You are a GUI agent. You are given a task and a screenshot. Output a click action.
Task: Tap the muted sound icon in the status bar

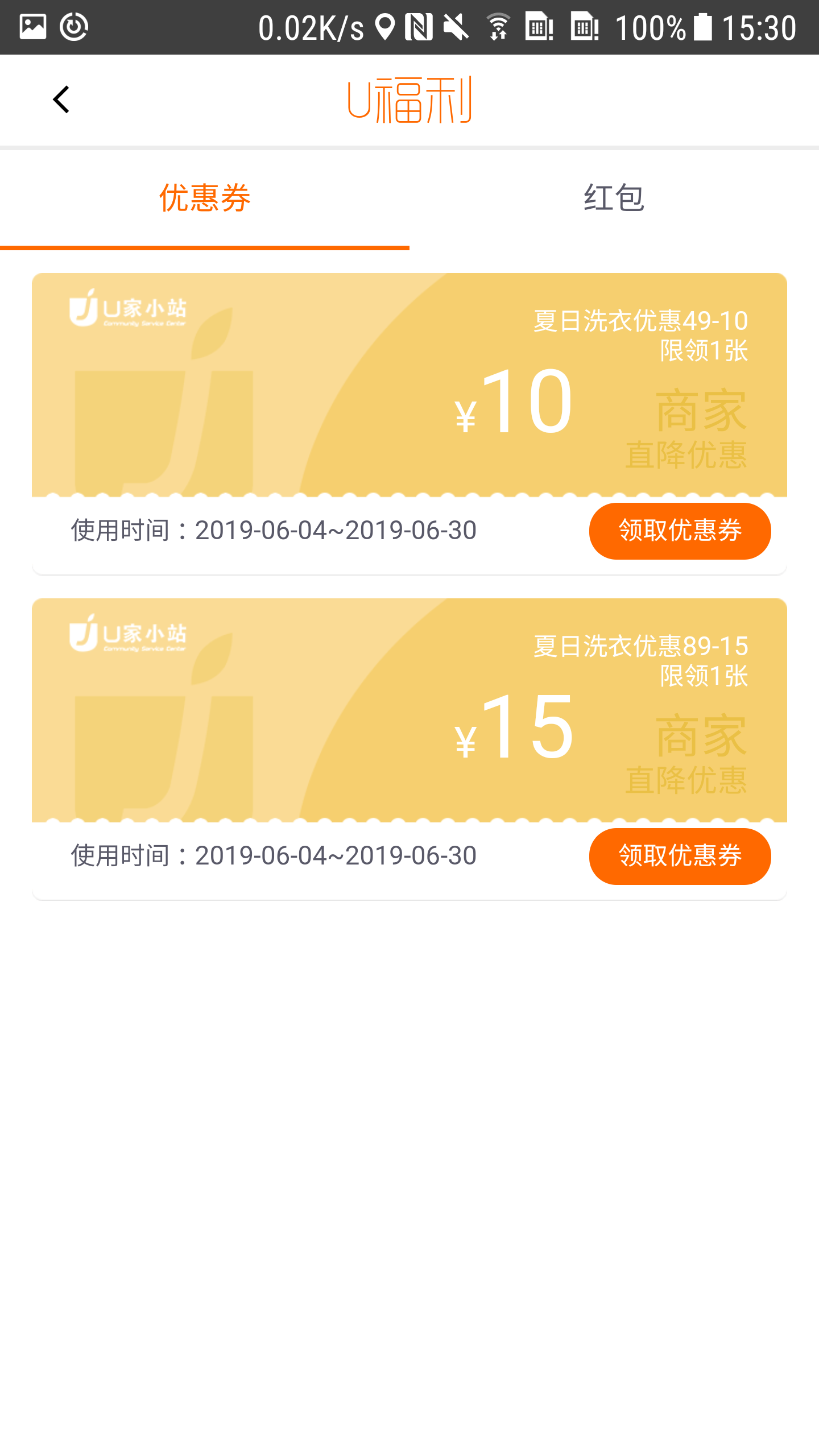point(455,26)
